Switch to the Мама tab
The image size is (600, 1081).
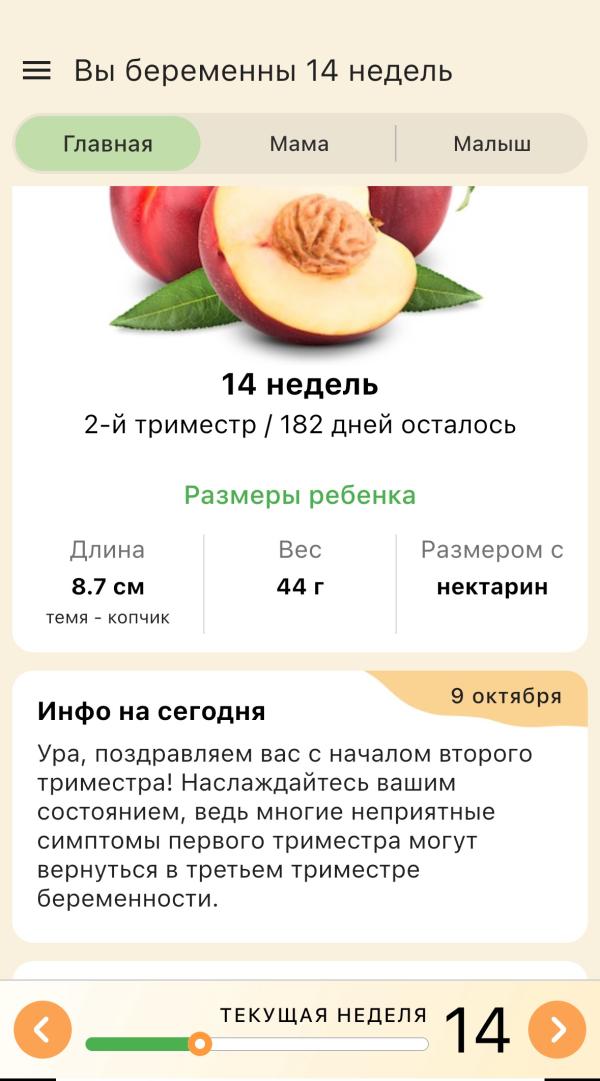click(299, 143)
